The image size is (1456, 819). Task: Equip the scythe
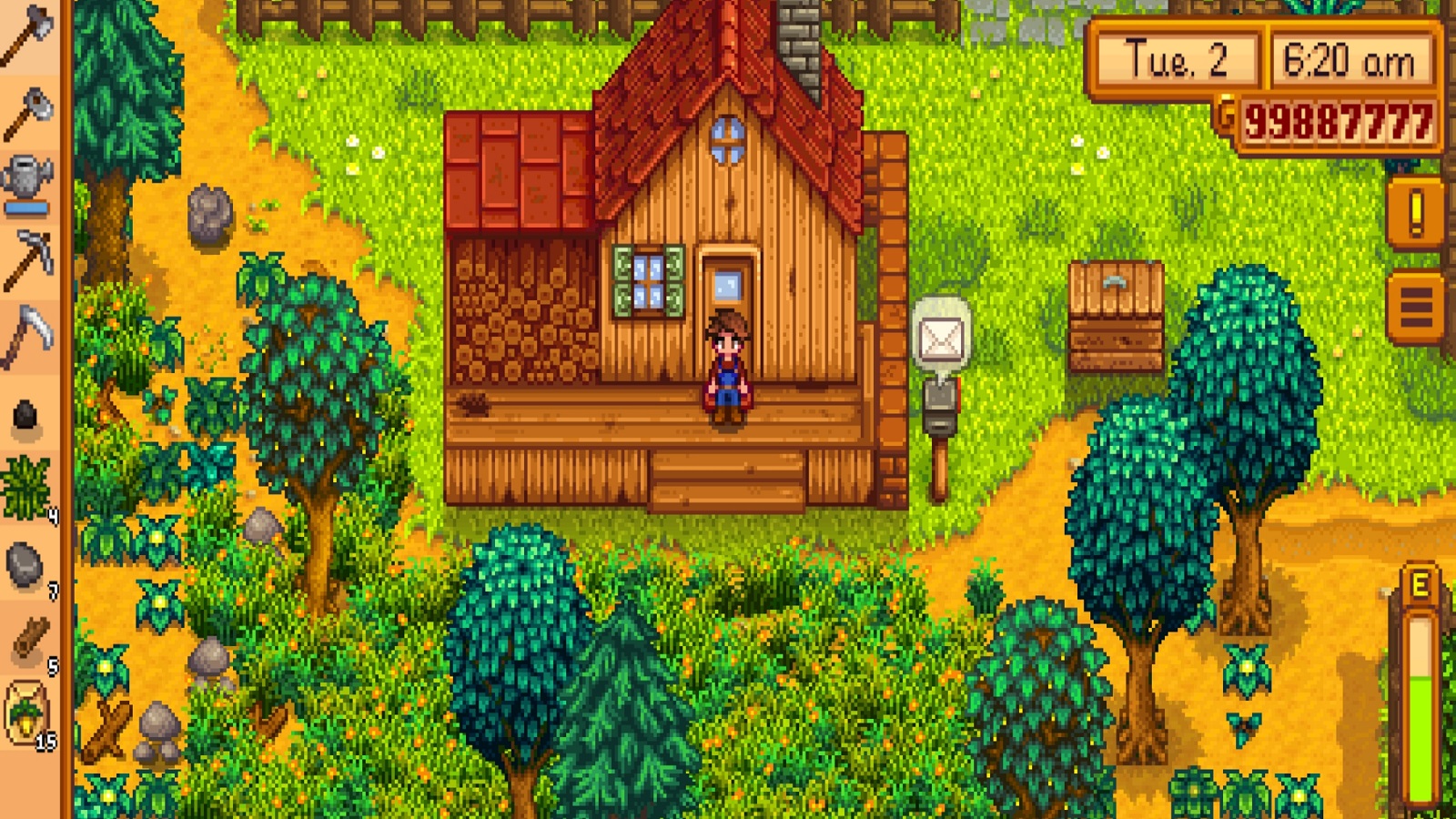coord(27,337)
